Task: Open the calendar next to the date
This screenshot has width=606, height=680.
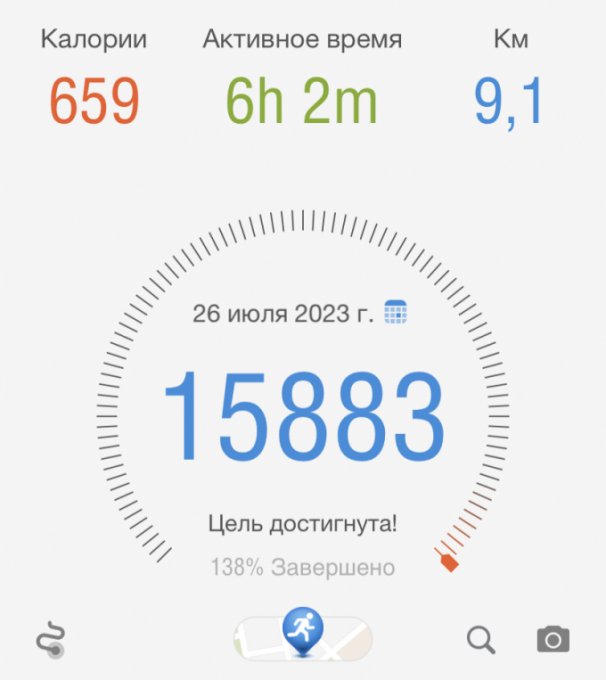Action: coord(396,312)
